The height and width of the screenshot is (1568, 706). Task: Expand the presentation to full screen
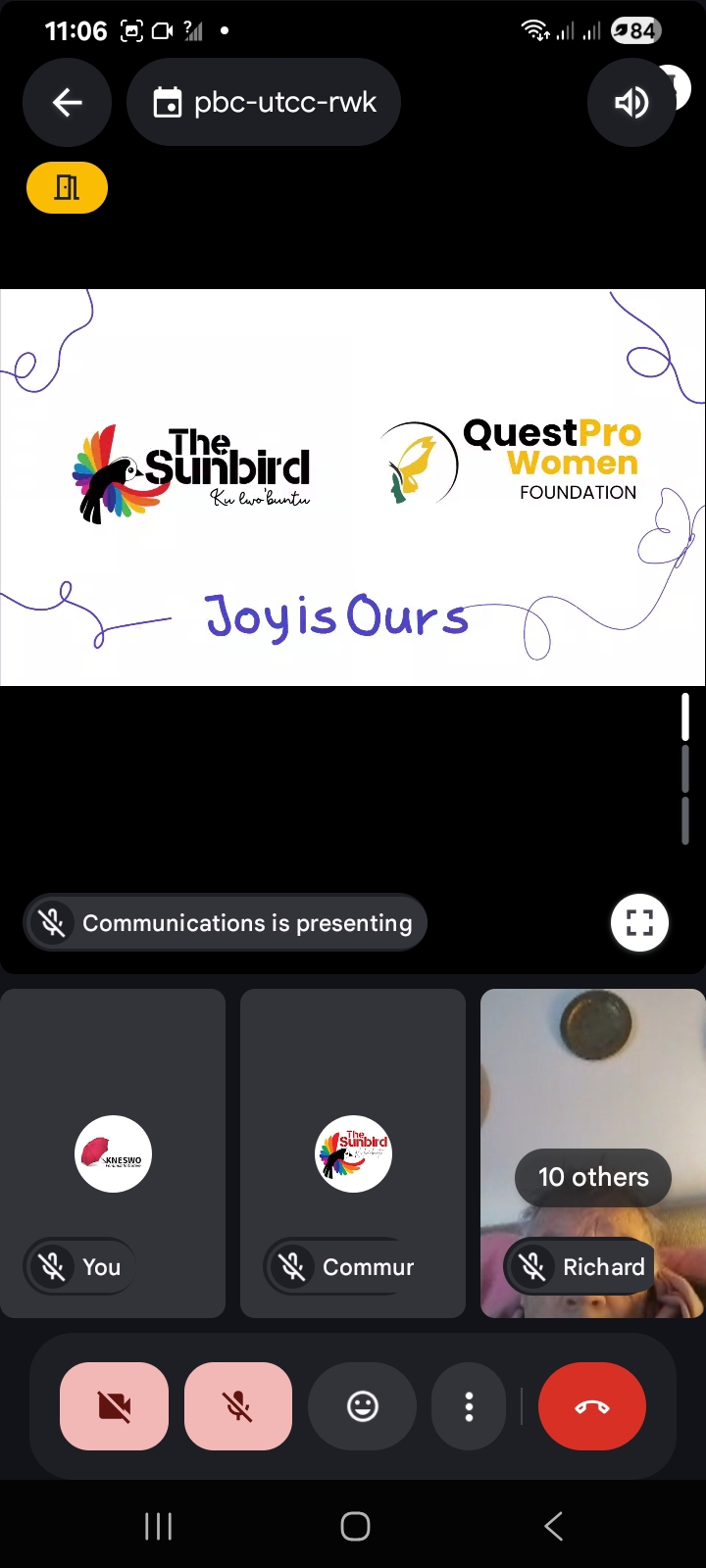click(639, 922)
